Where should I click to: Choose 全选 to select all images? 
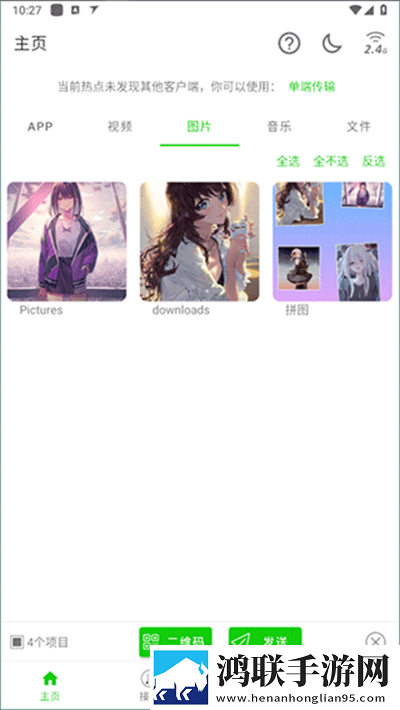tap(288, 161)
